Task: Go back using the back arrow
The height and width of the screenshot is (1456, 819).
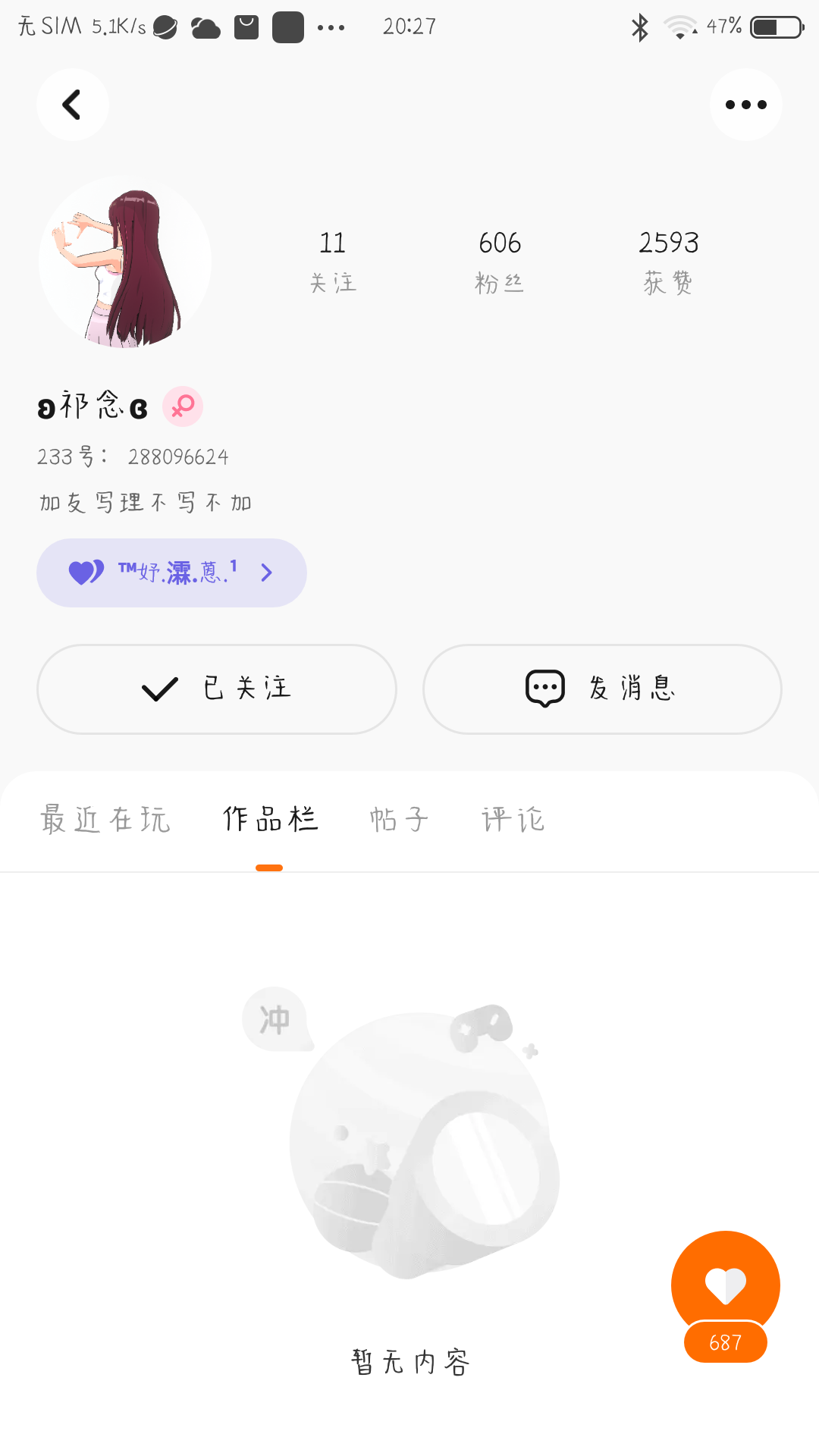Action: pos(72,105)
